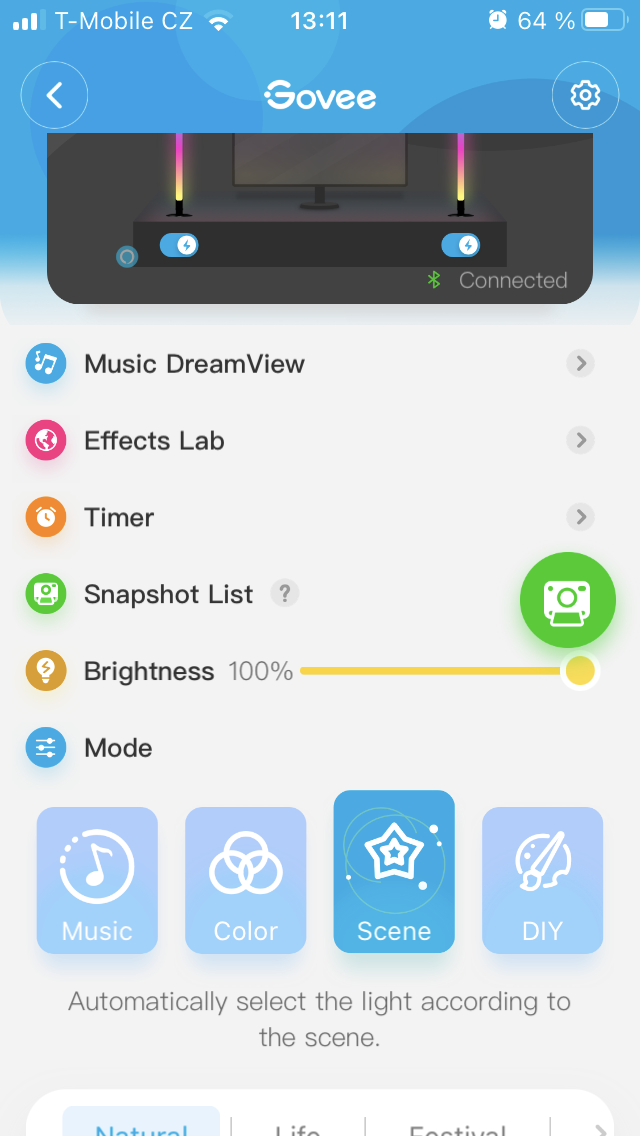Switch to the Life scene tab
Image resolution: width=640 pixels, height=1136 pixels.
(x=298, y=1125)
